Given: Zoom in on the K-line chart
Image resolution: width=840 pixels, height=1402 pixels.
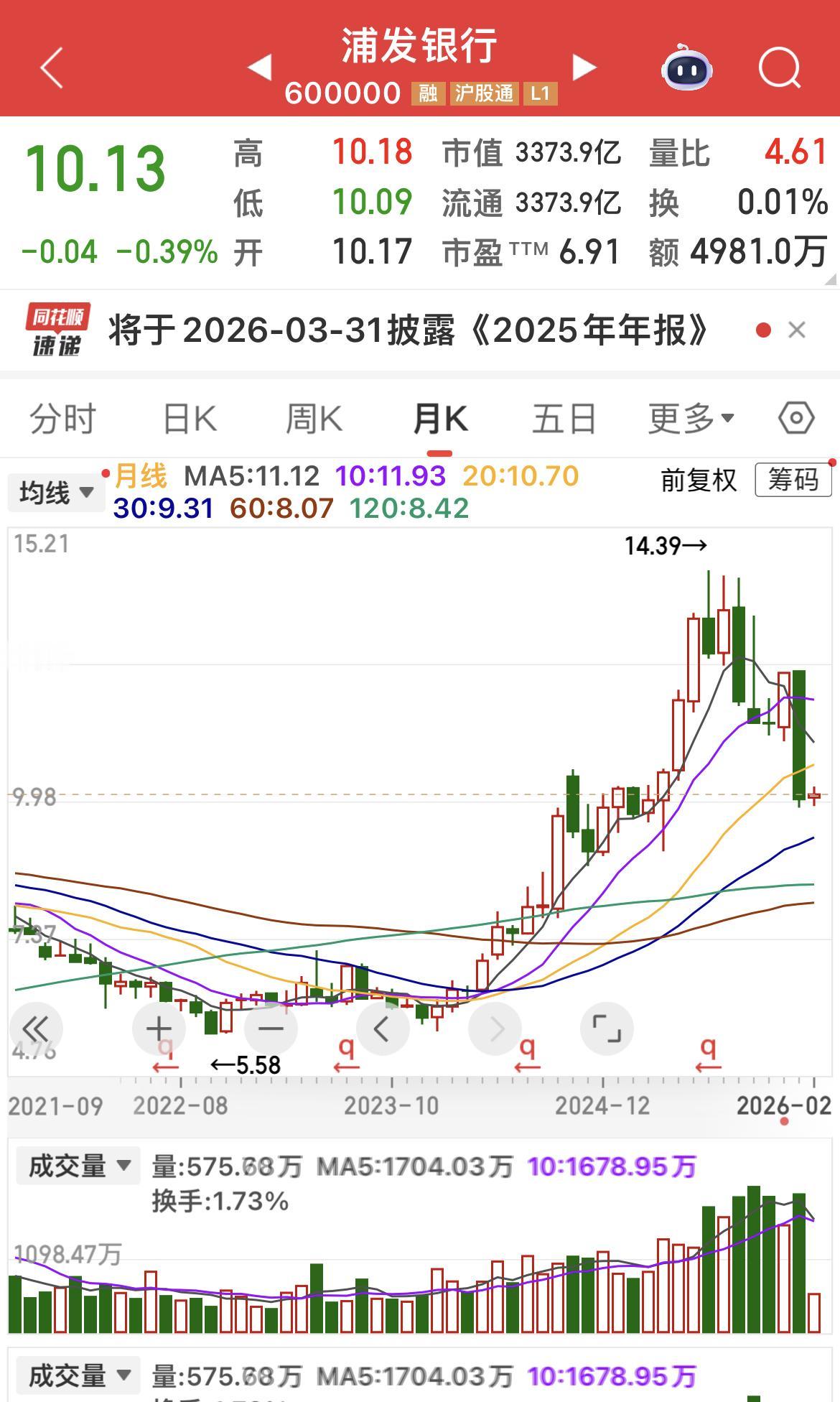Looking at the screenshot, I should point(158,1029).
